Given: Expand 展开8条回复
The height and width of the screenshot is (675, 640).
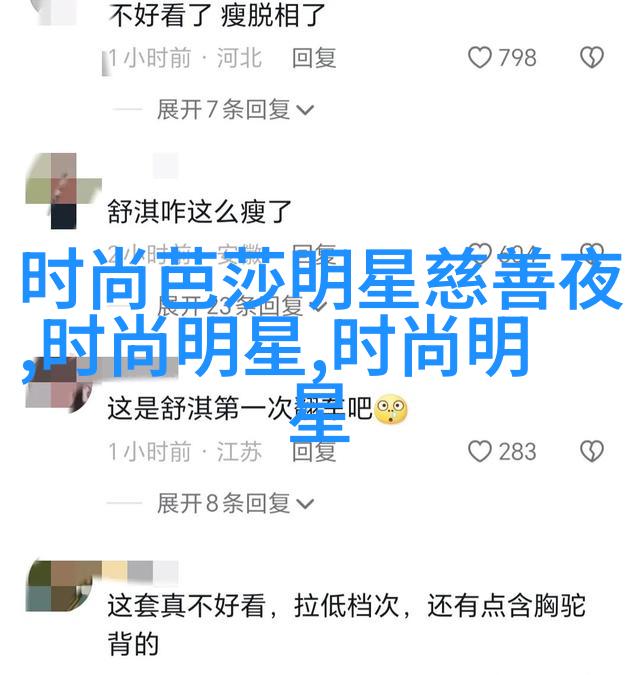Looking at the screenshot, I should 235,503.
